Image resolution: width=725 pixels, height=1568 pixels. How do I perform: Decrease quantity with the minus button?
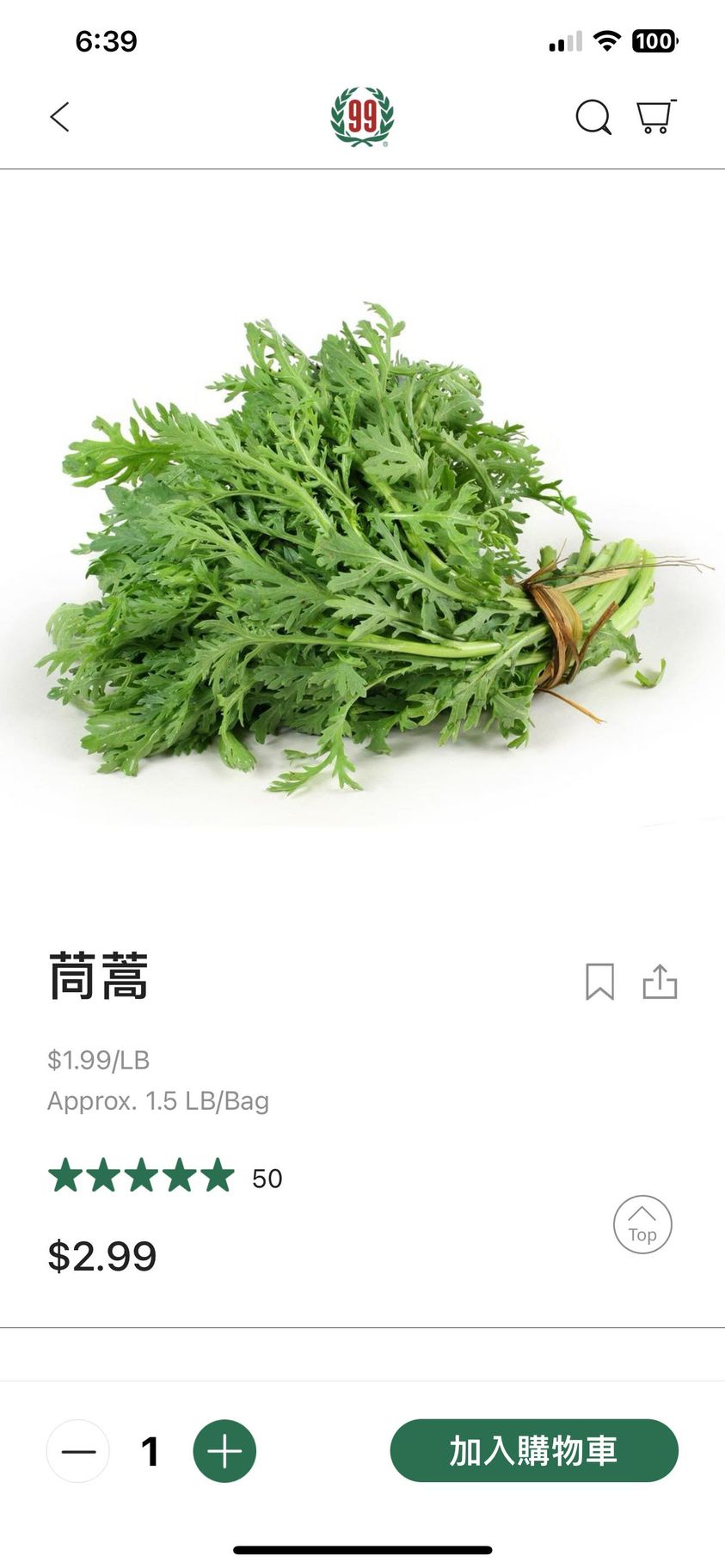[x=78, y=1451]
